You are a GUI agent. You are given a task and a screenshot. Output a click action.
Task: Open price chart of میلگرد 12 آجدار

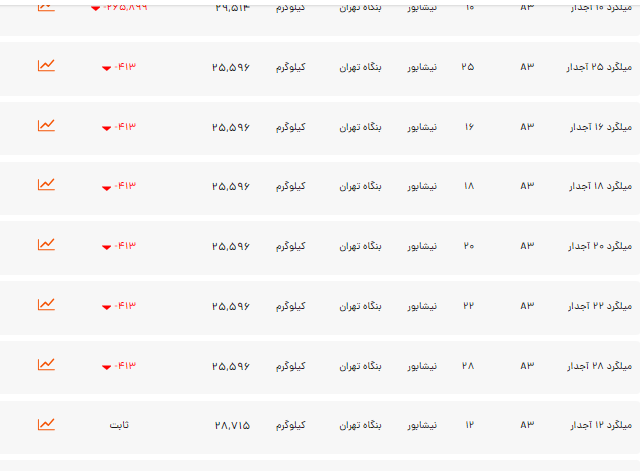pos(46,425)
